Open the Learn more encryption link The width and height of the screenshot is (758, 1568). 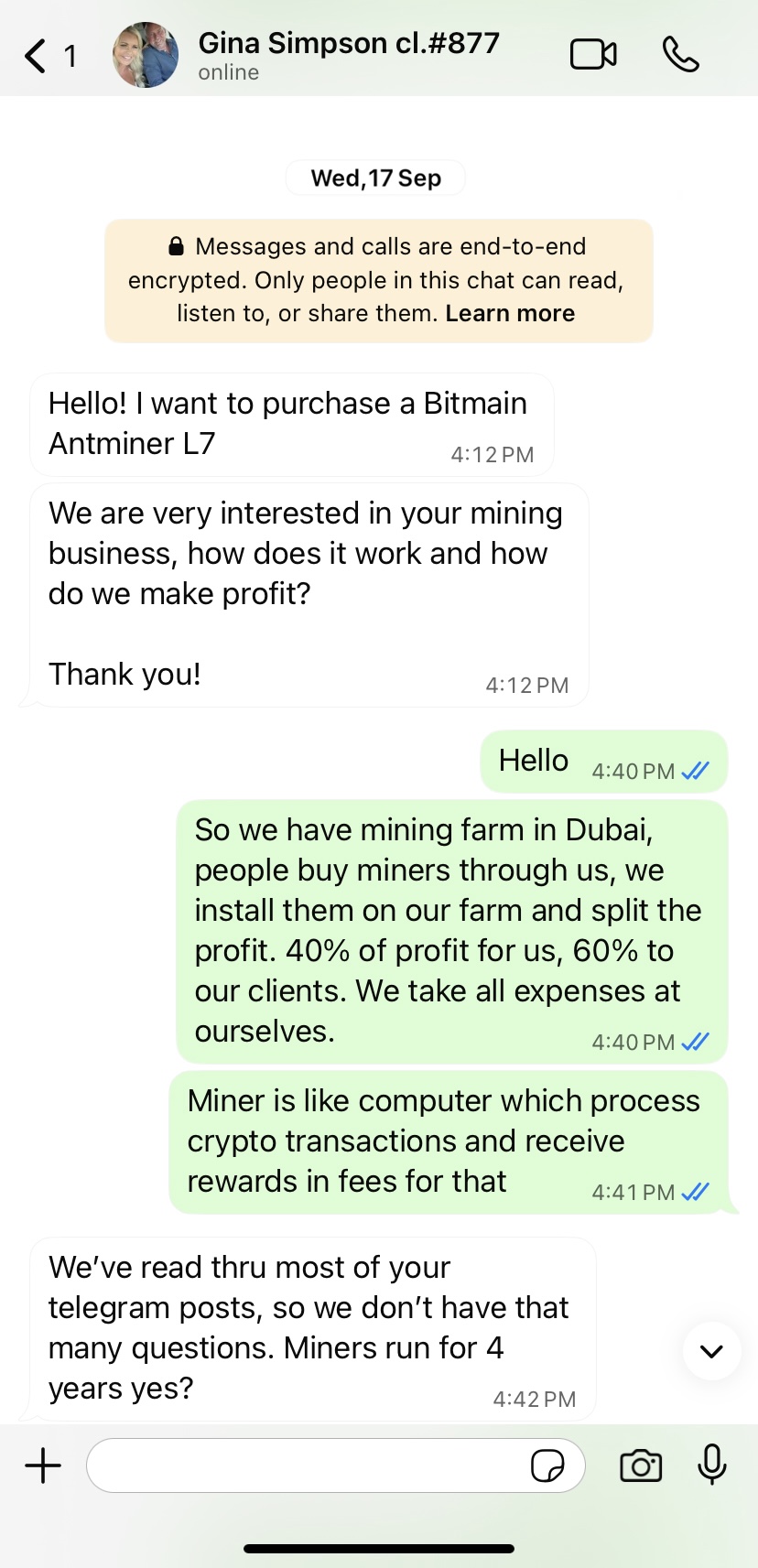510,313
